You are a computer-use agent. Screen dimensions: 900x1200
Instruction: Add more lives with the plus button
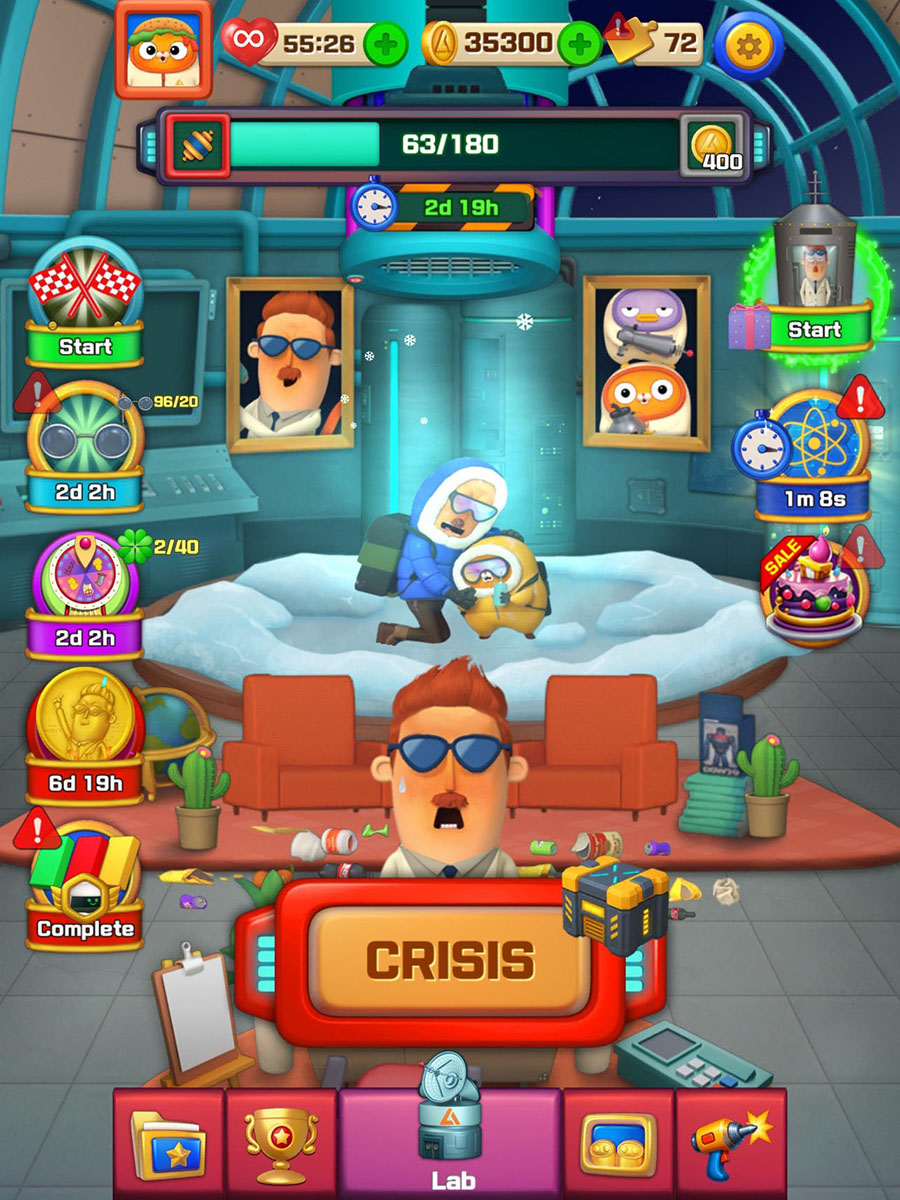point(385,44)
